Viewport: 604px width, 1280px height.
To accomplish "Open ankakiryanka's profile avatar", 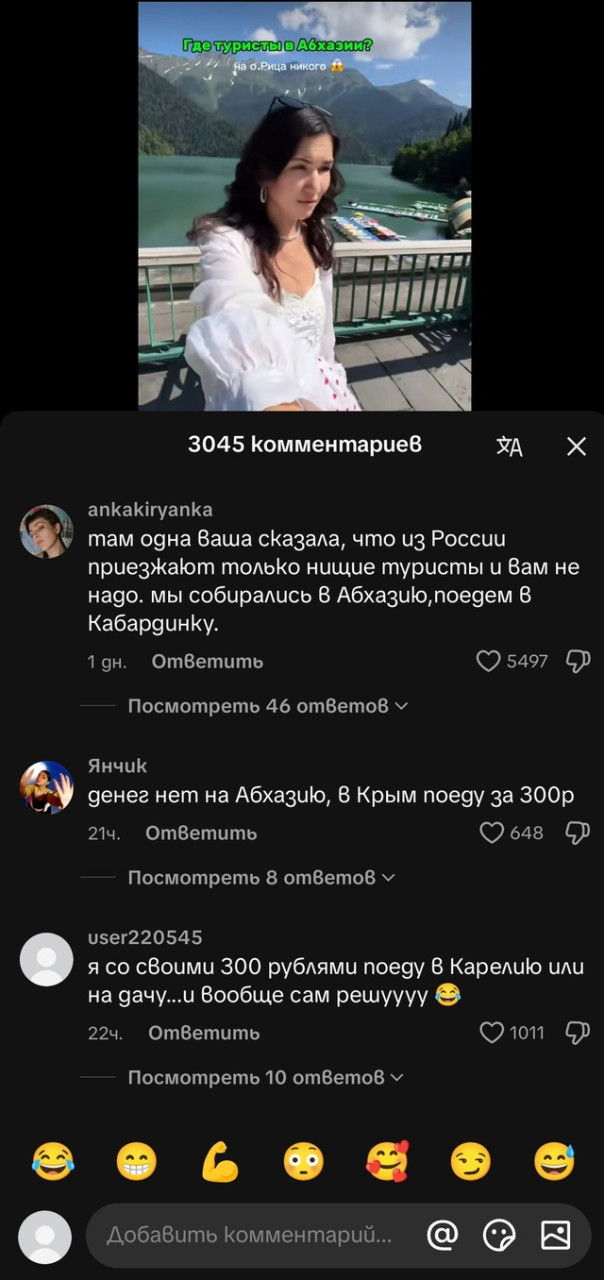I will tap(47, 531).
